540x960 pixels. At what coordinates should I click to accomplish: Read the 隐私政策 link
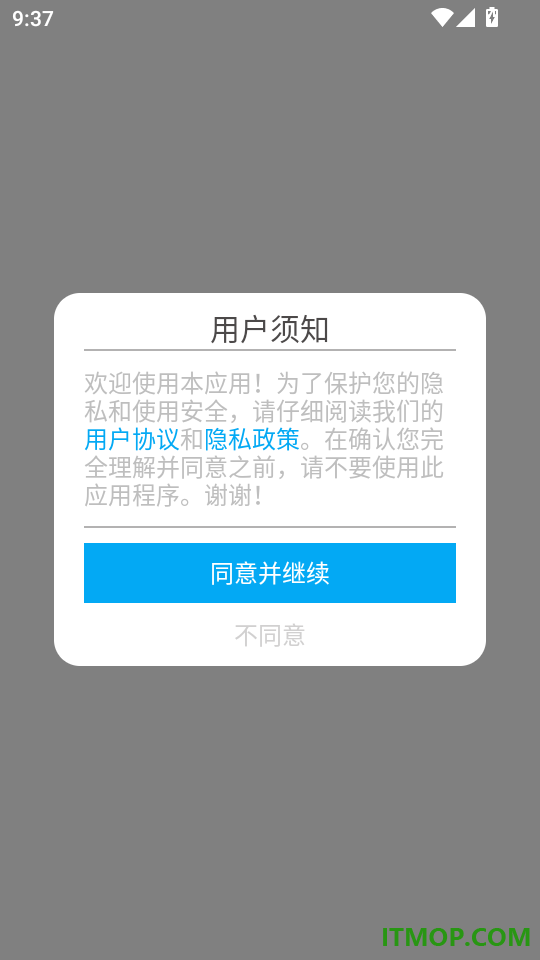[x=252, y=440]
